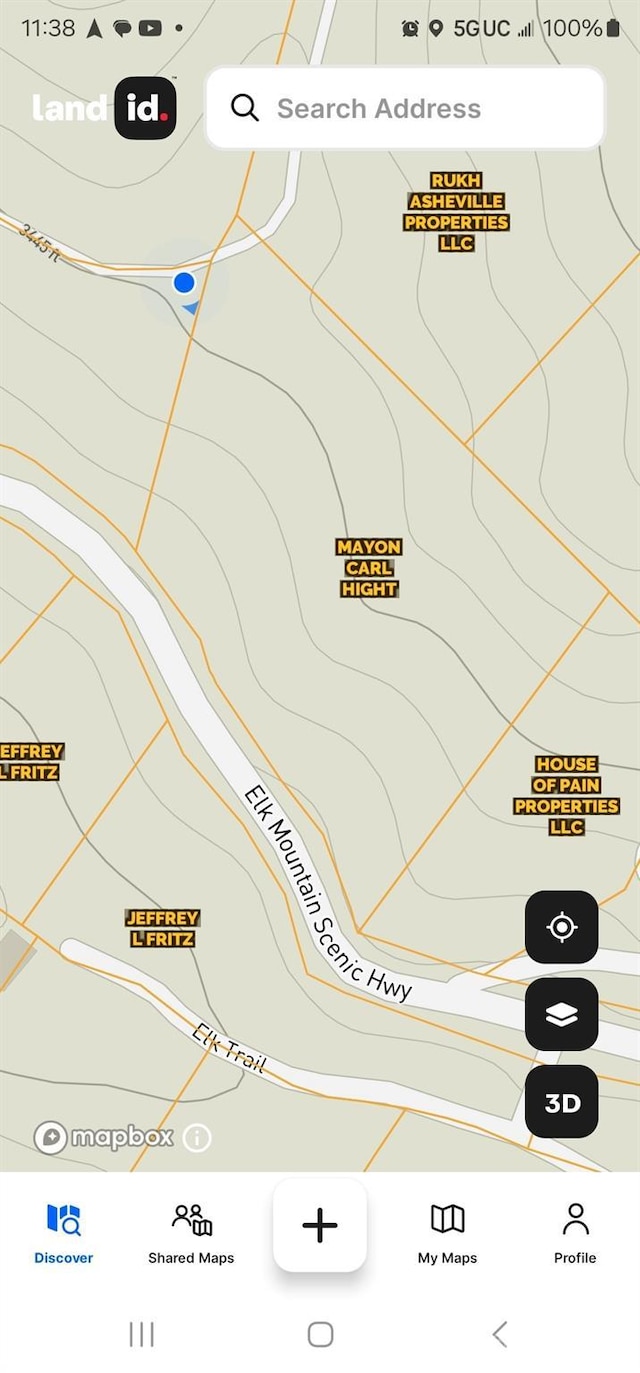
Task: Open the Shared Maps tab
Action: [191, 1233]
